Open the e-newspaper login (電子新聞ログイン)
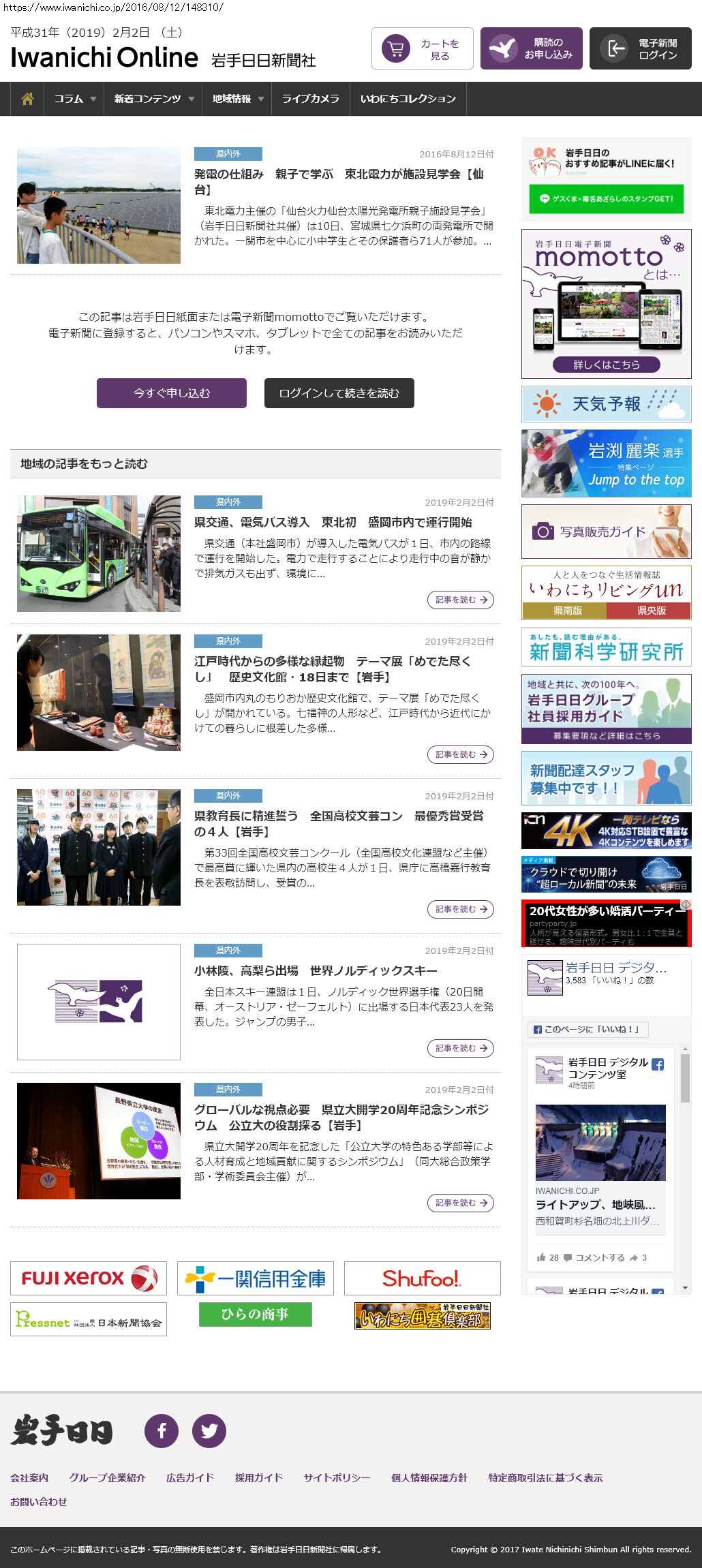The height and width of the screenshot is (1568, 702). click(x=640, y=48)
